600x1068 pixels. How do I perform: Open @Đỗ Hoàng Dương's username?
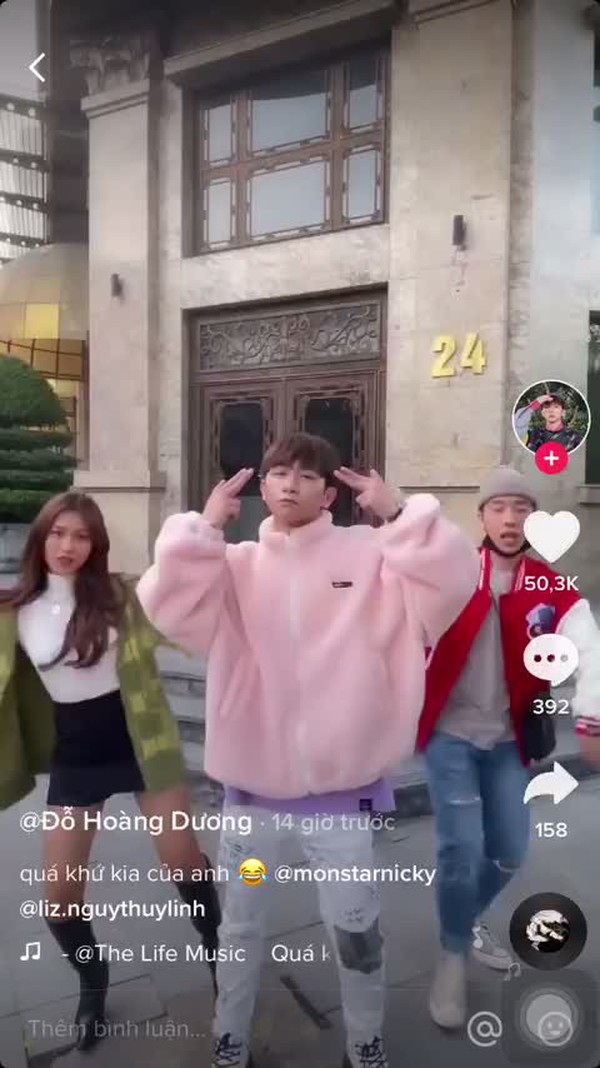[136, 822]
